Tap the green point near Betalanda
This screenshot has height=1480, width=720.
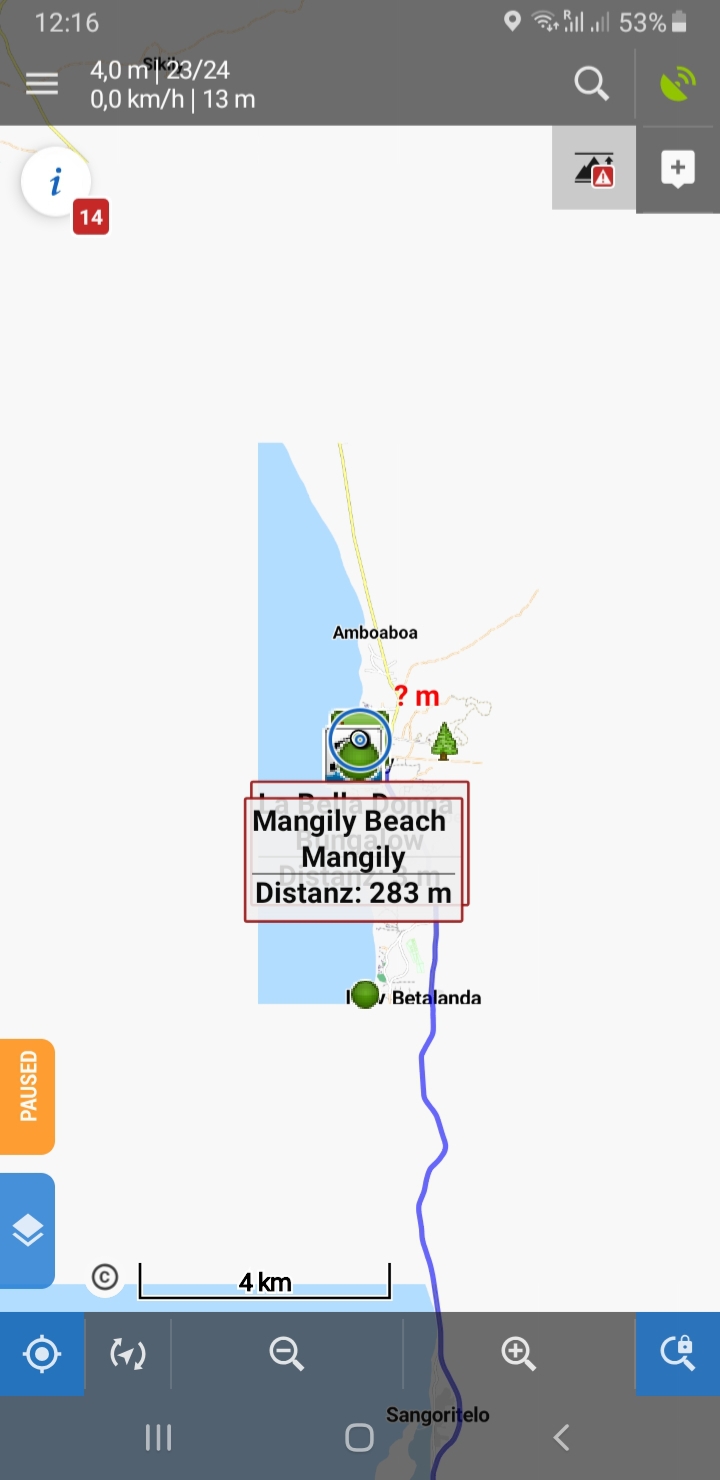[366, 995]
